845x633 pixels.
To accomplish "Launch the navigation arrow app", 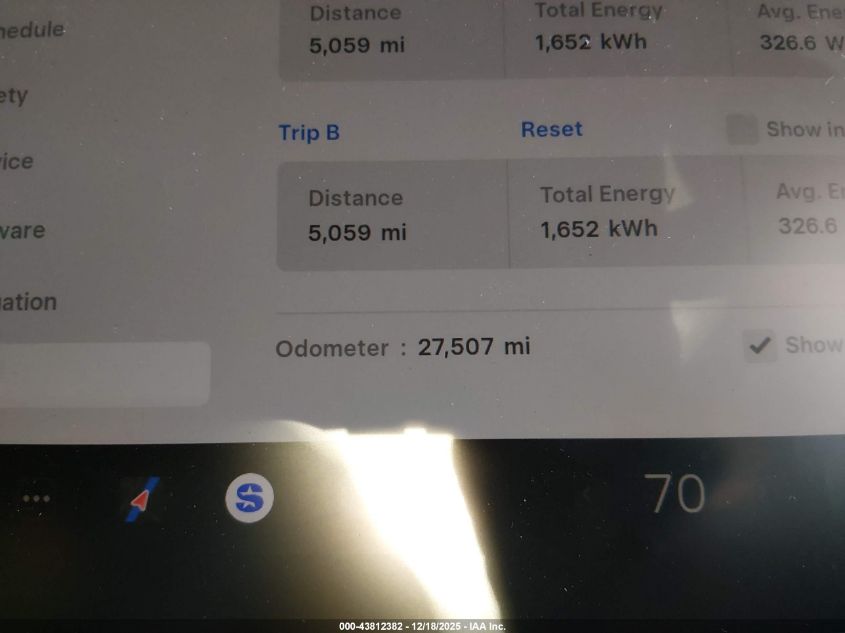I will click(x=143, y=498).
